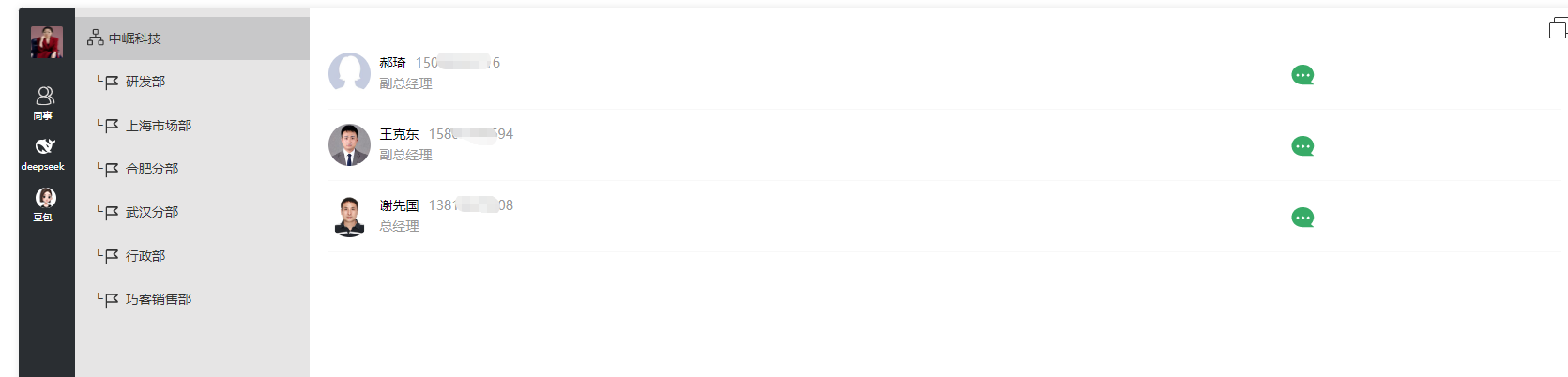Screen dimensions: 1568x377
Task: Select the 中崛科技 organization node
Action: [135, 38]
